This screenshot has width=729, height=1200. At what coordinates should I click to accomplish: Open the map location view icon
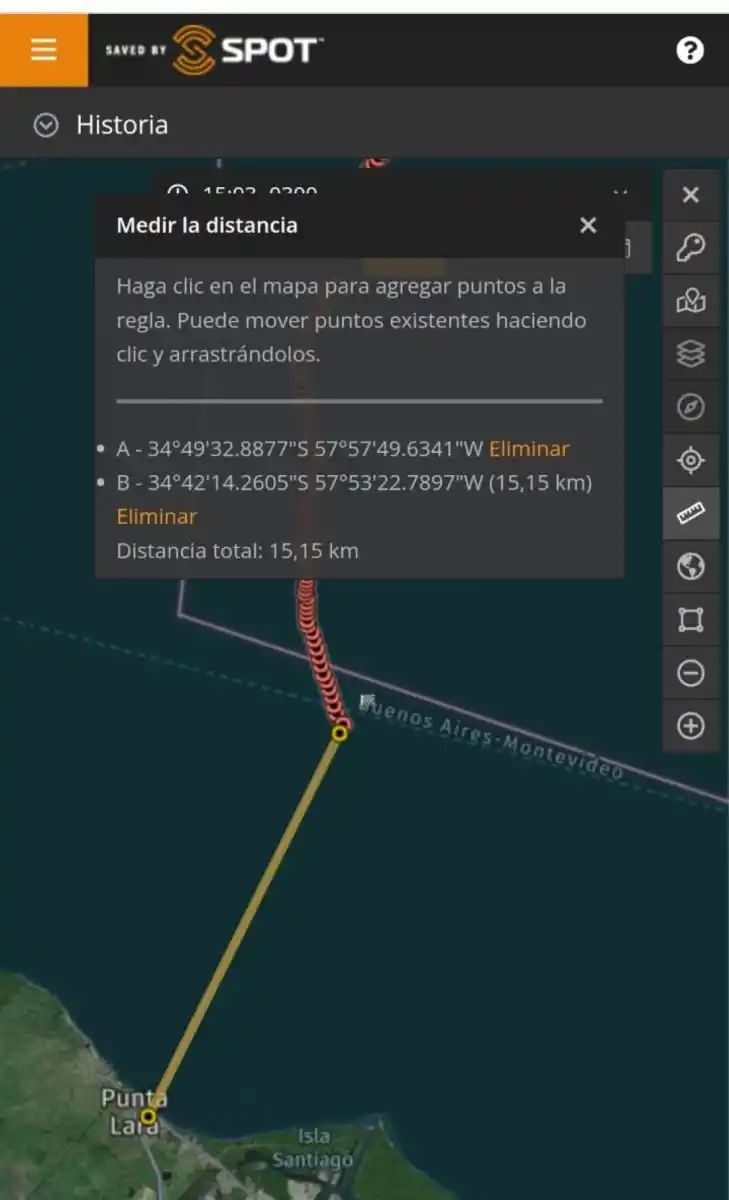[x=690, y=300]
